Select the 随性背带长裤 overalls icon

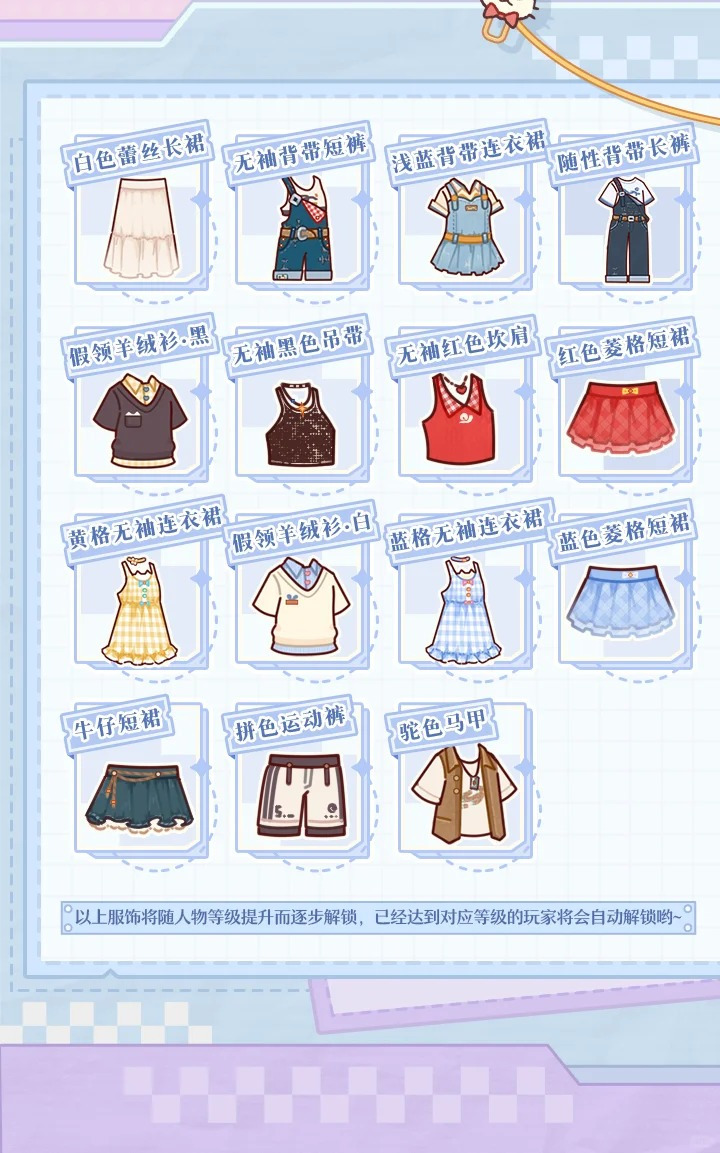(x=622, y=228)
